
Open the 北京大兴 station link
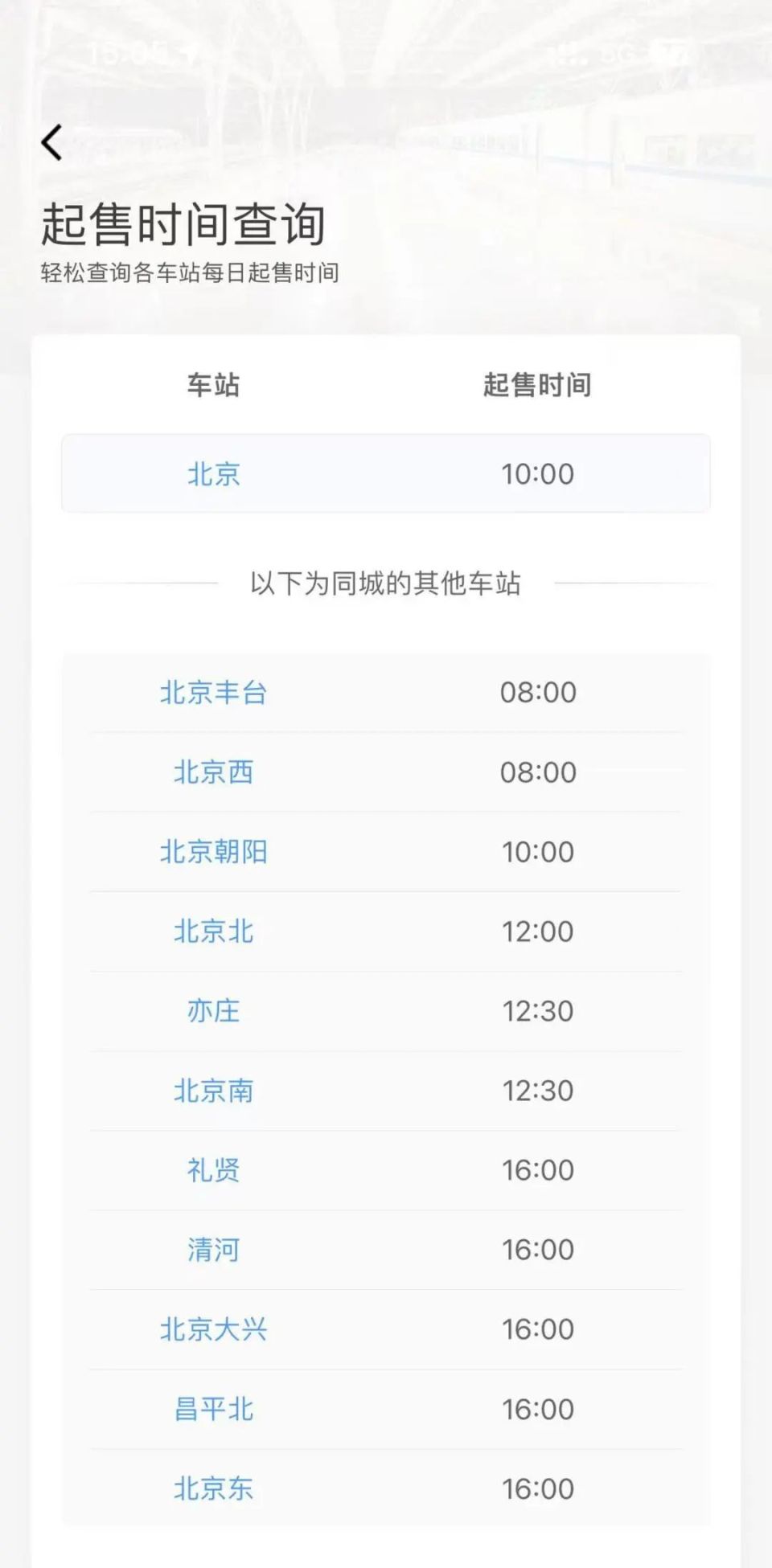coord(214,1329)
